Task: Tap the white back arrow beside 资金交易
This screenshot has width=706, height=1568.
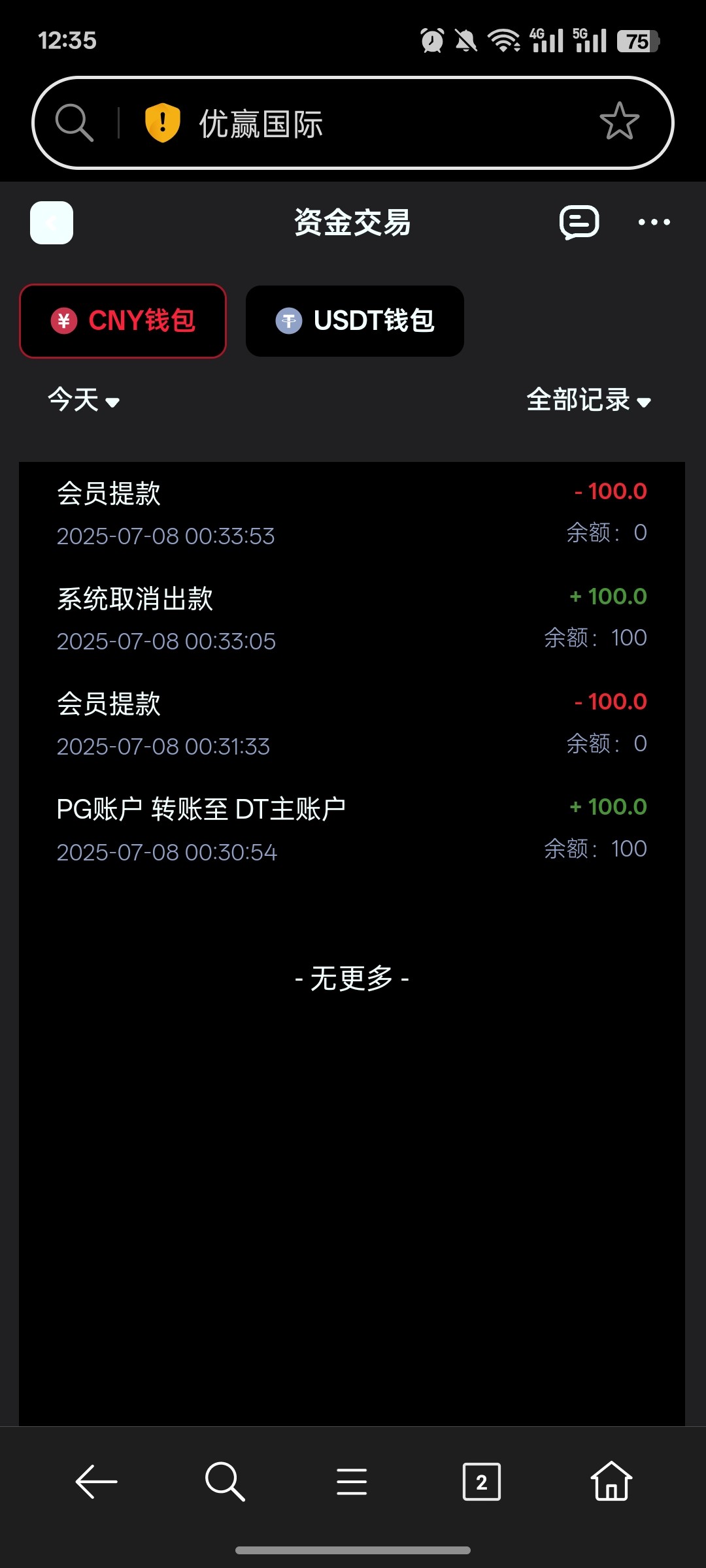Action: [x=51, y=222]
